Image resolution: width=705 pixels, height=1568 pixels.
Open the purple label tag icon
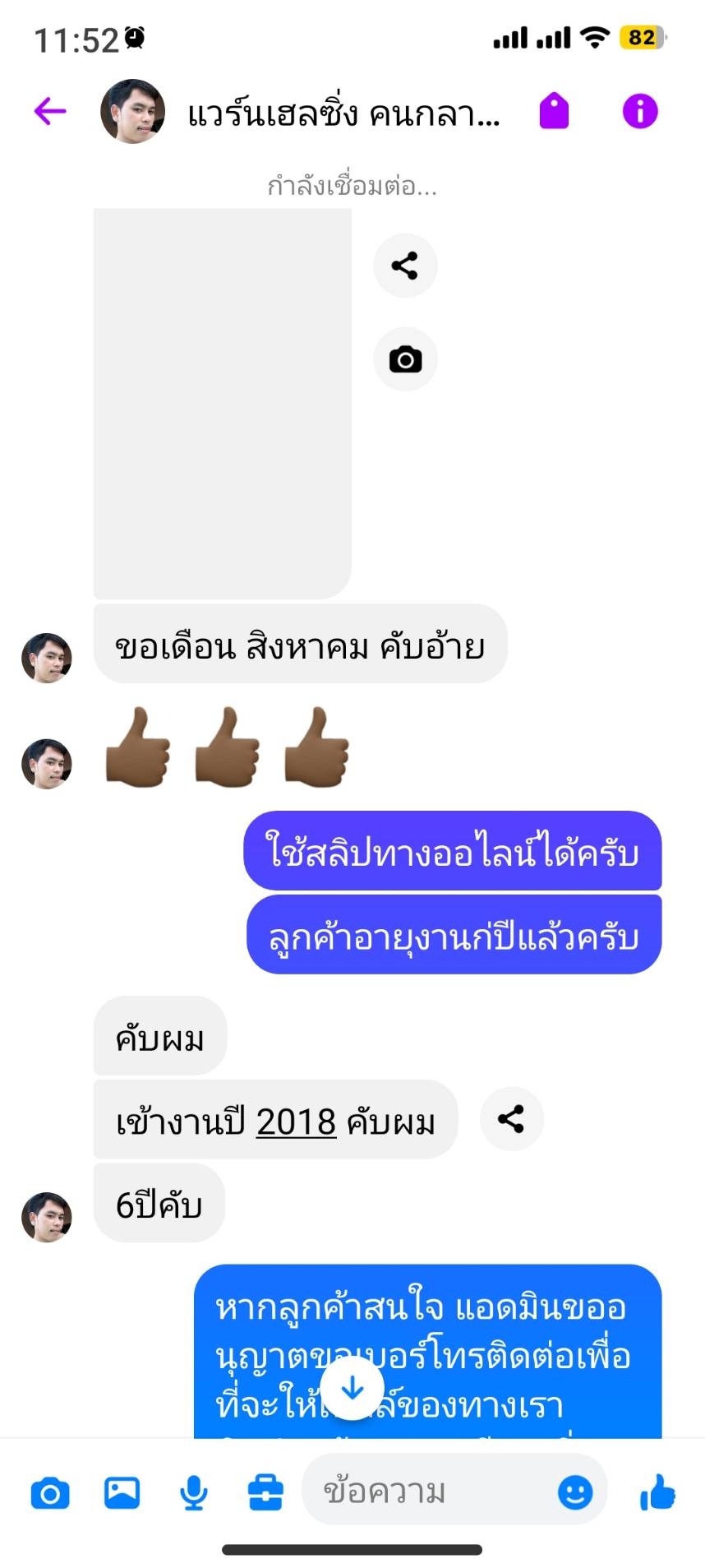click(x=554, y=110)
